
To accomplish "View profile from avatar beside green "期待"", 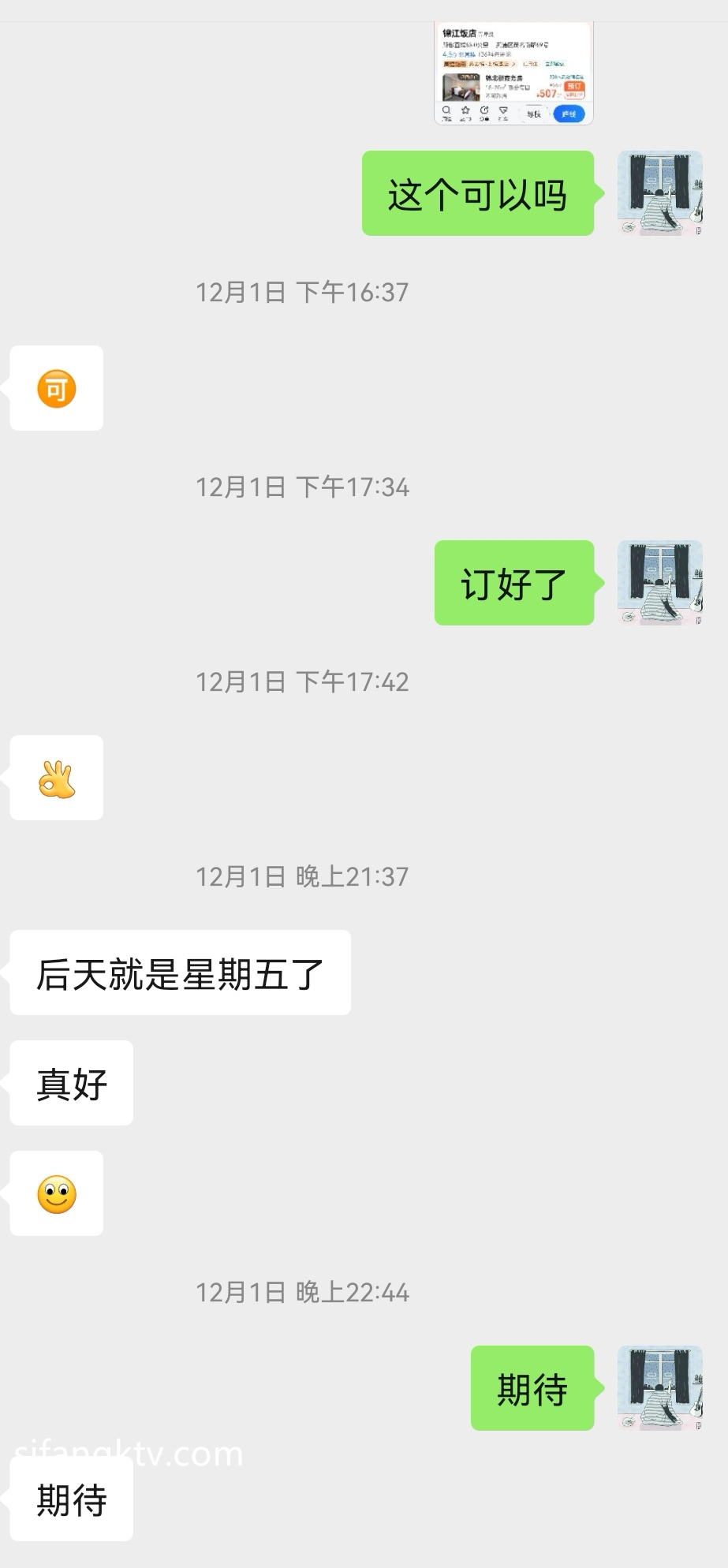I will pos(659,1388).
